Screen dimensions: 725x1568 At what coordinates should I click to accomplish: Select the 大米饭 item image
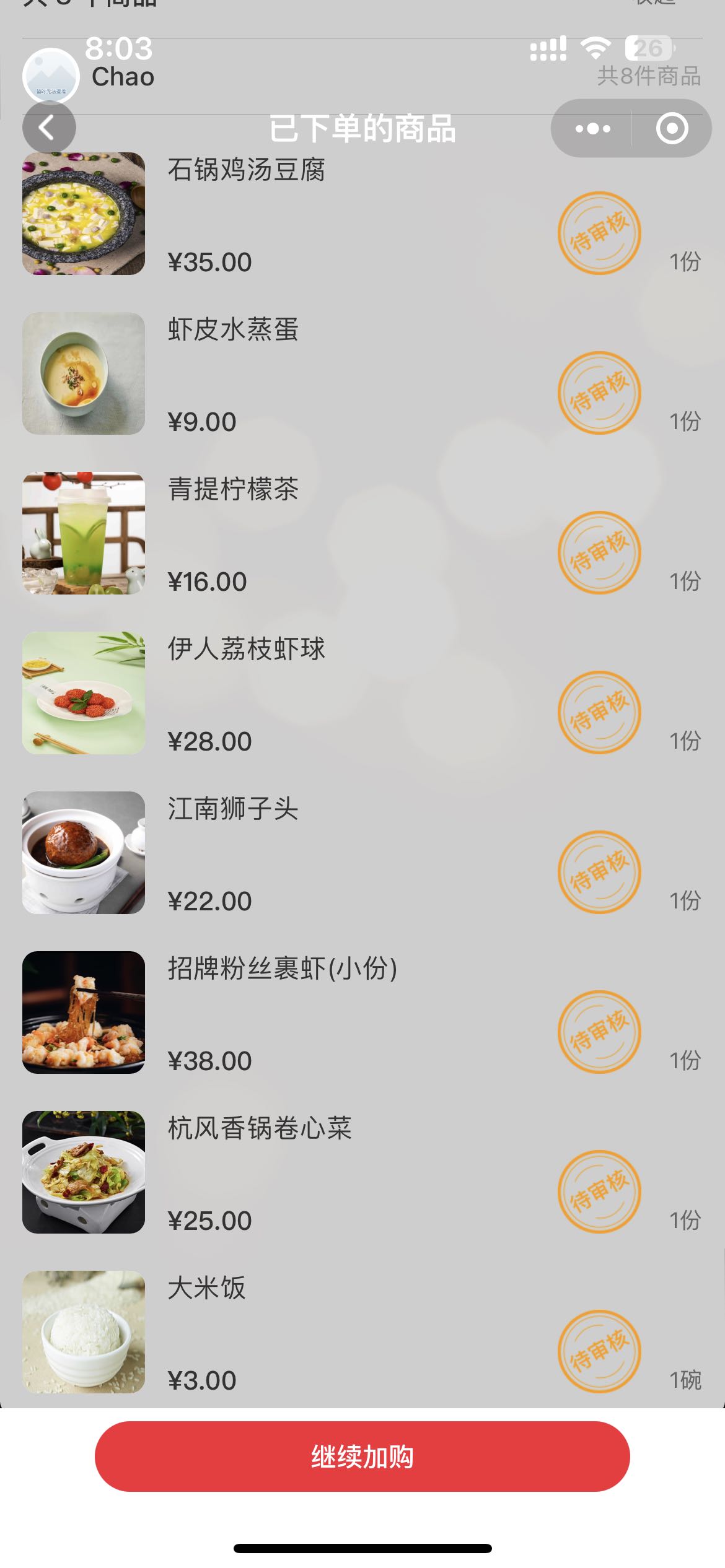point(84,1332)
